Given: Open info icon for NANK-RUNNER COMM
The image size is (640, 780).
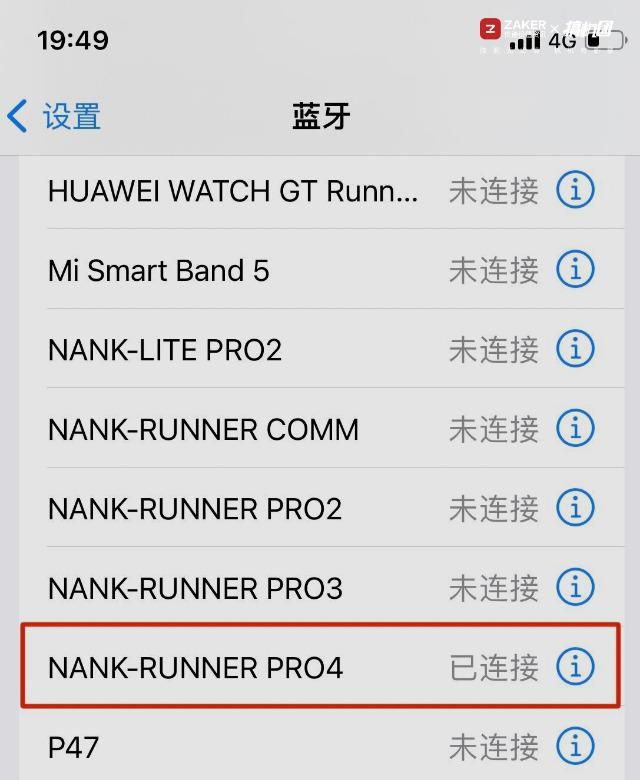Looking at the screenshot, I should click(x=575, y=429).
